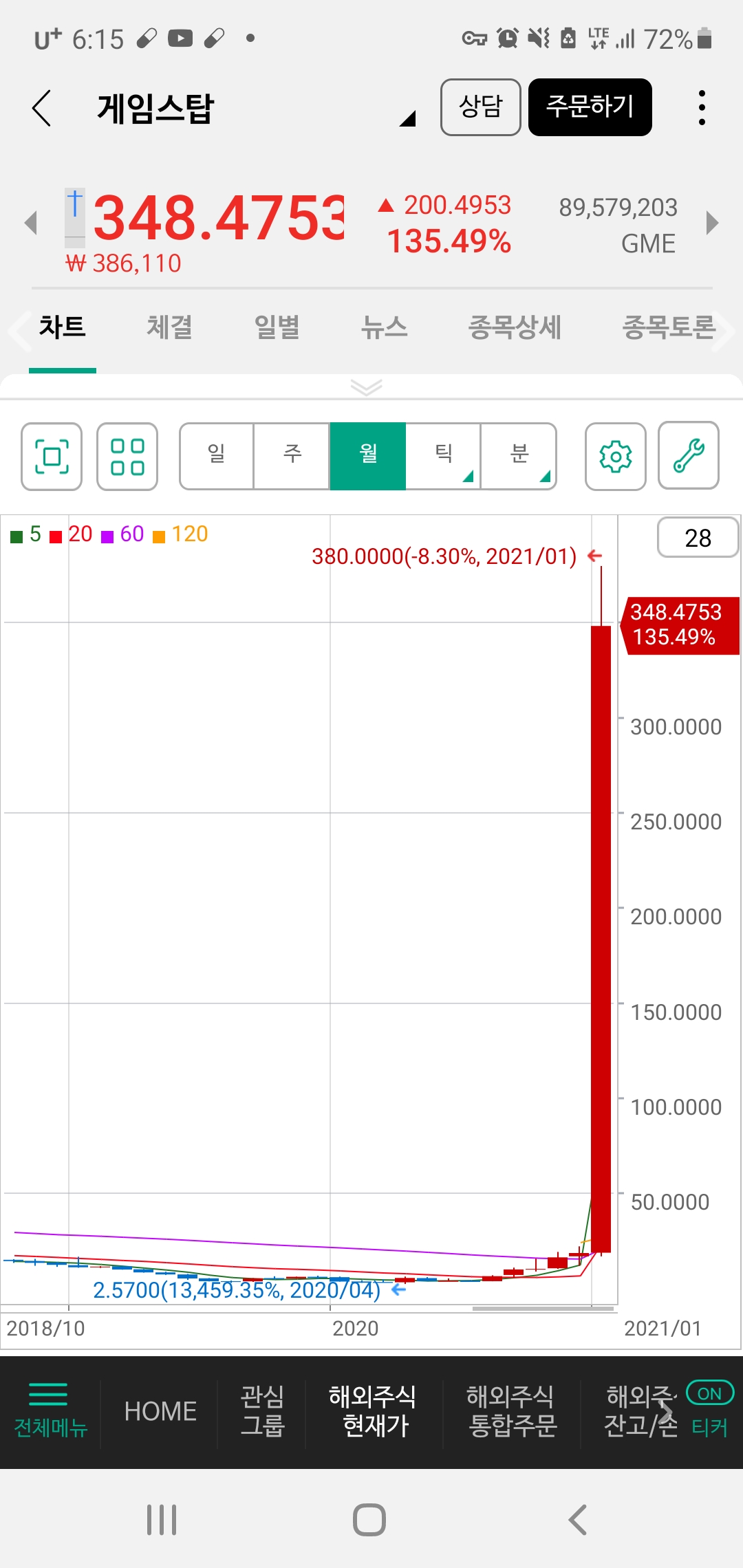Expand the chart to fullscreen
This screenshot has width=743, height=1568.
pos(52,457)
